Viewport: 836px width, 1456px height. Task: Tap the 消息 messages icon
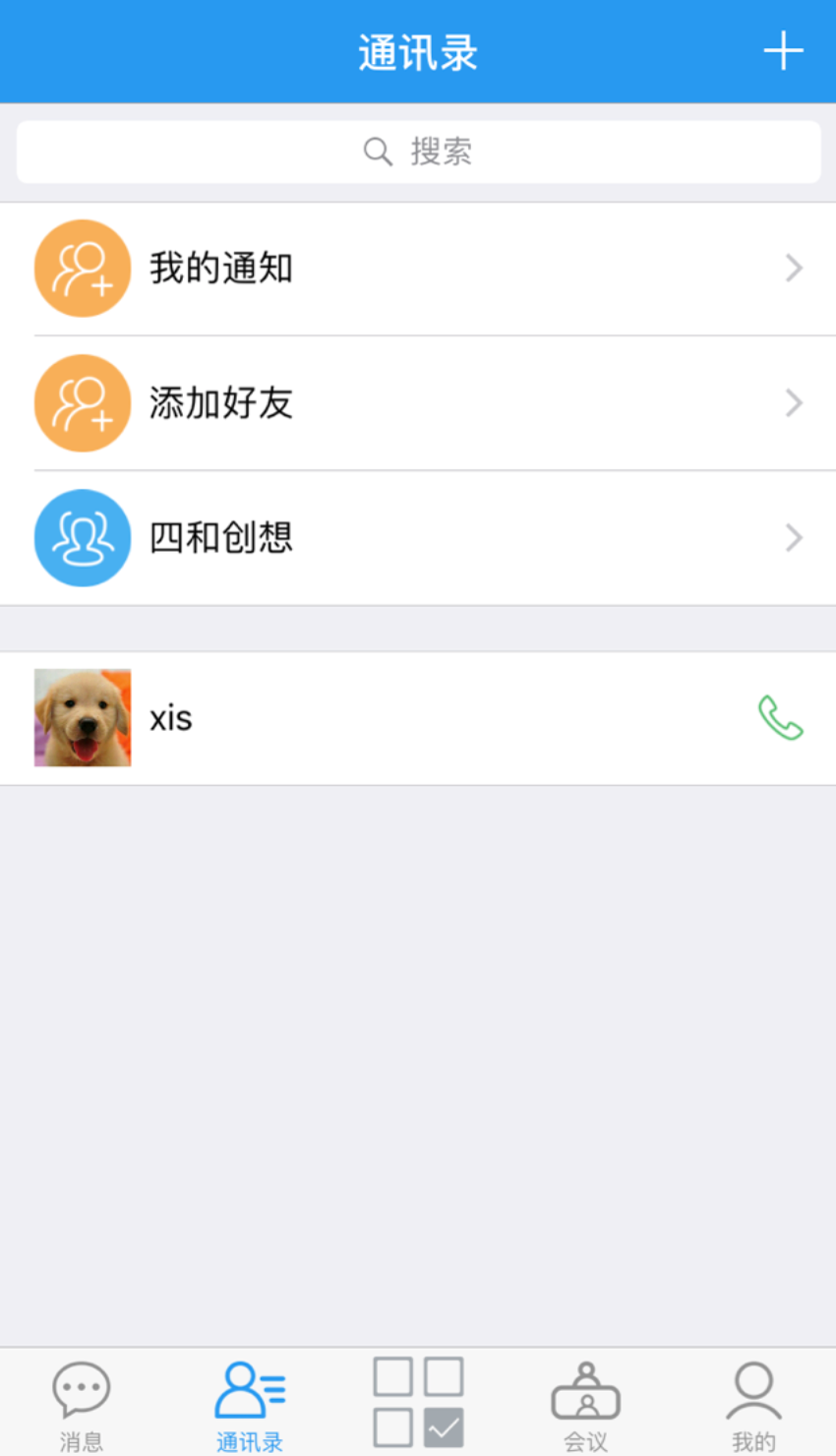click(x=82, y=1387)
